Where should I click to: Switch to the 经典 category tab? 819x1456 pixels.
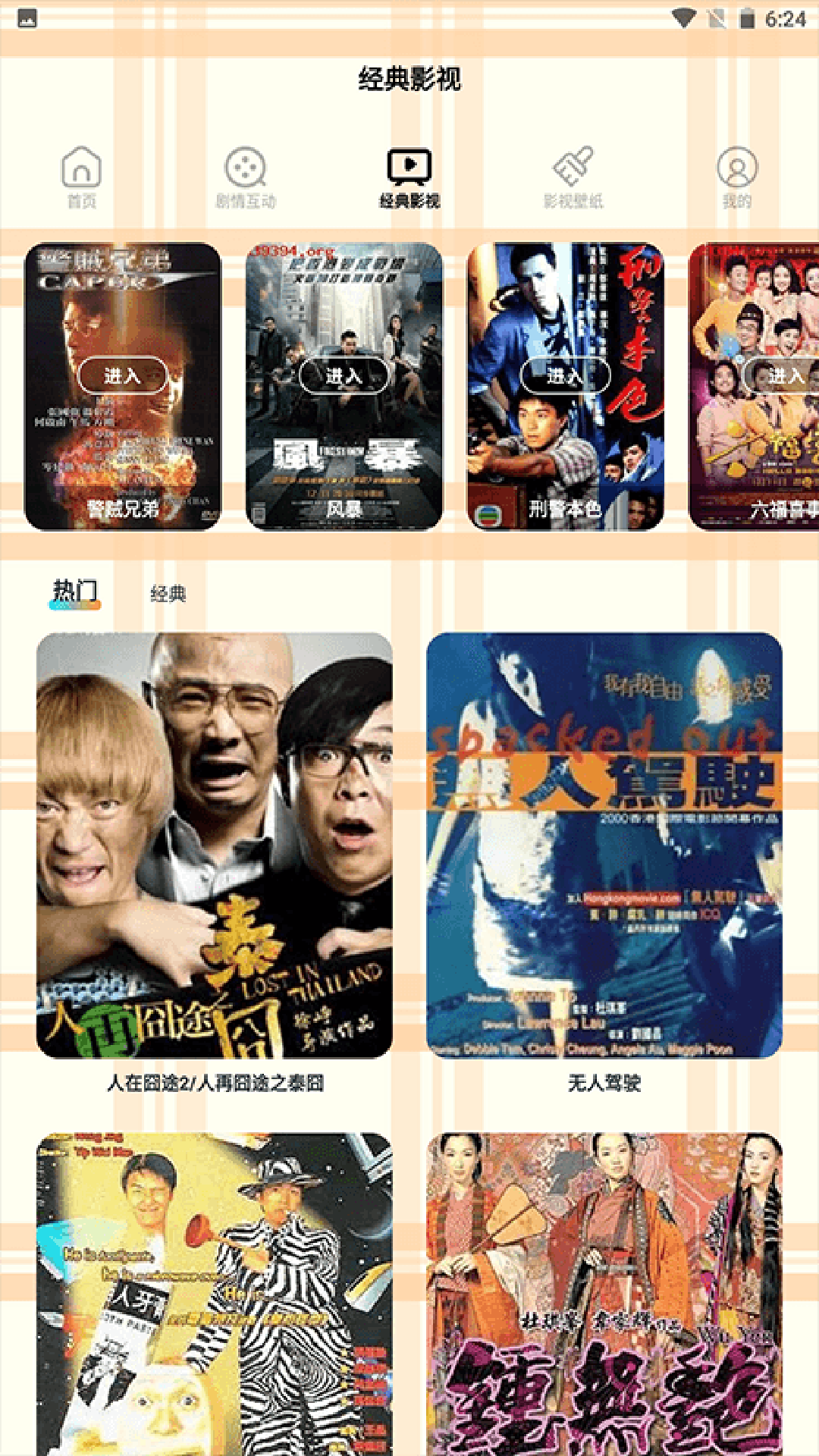click(168, 594)
